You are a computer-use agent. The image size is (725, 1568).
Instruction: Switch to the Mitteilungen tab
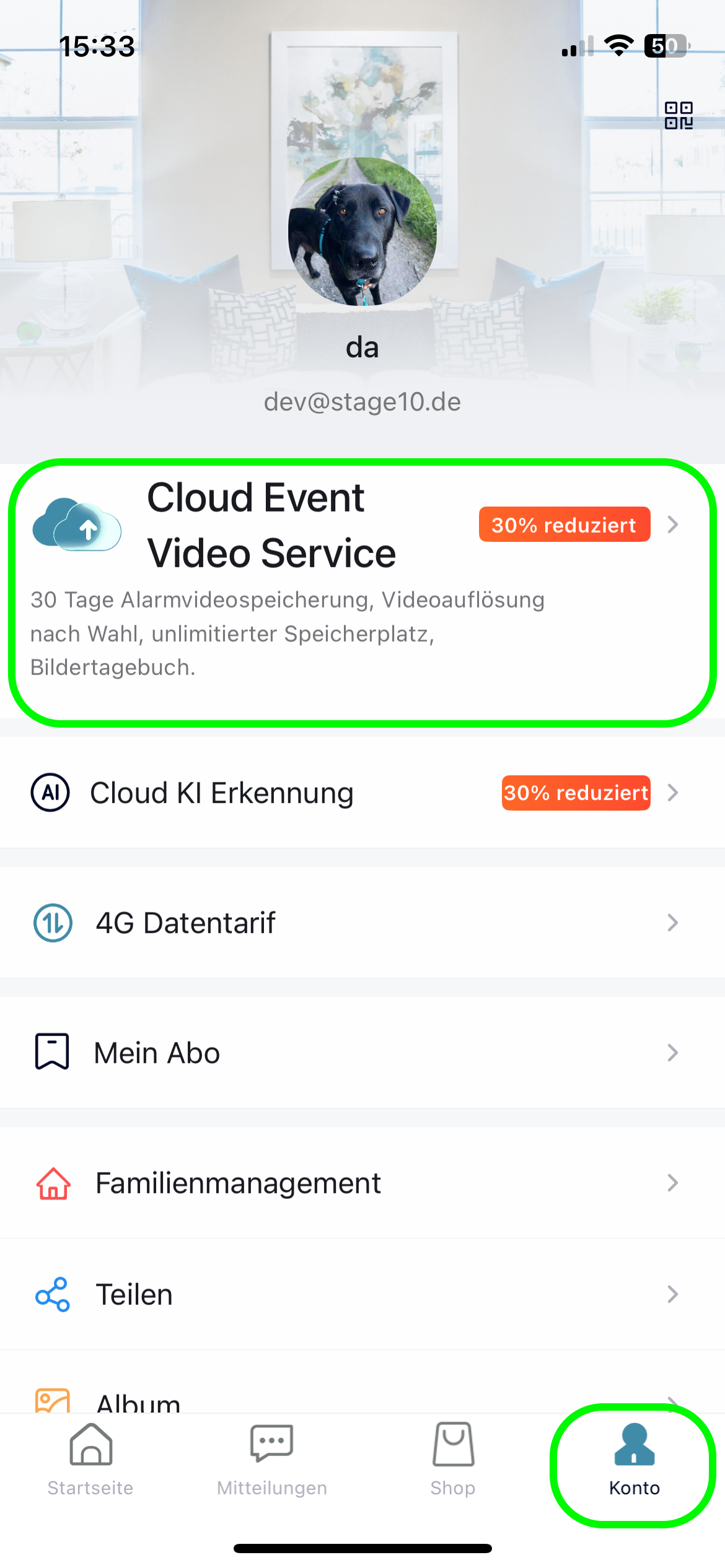(272, 1458)
